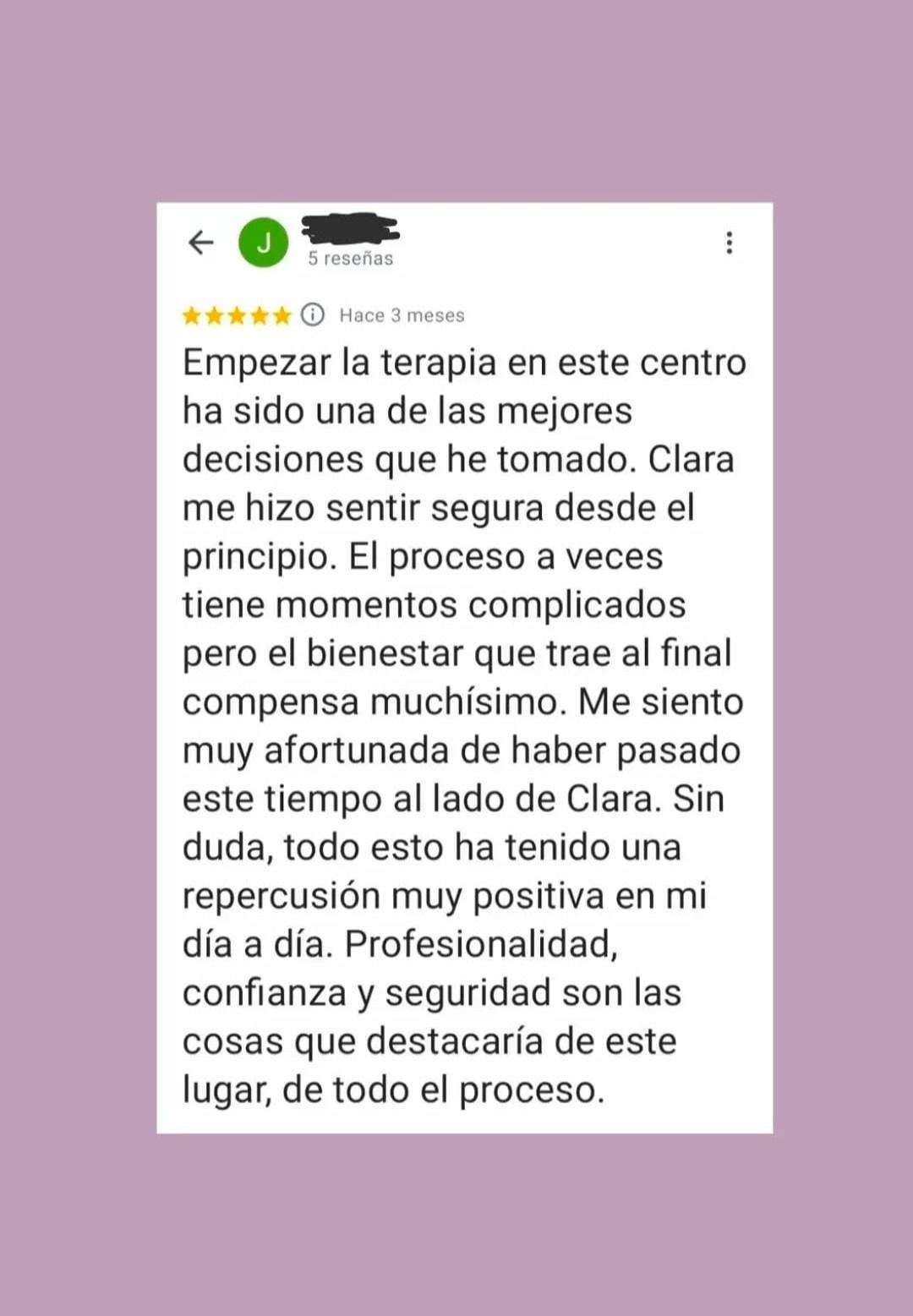Click the second star in the rating
The image size is (913, 1316).
click(x=214, y=315)
